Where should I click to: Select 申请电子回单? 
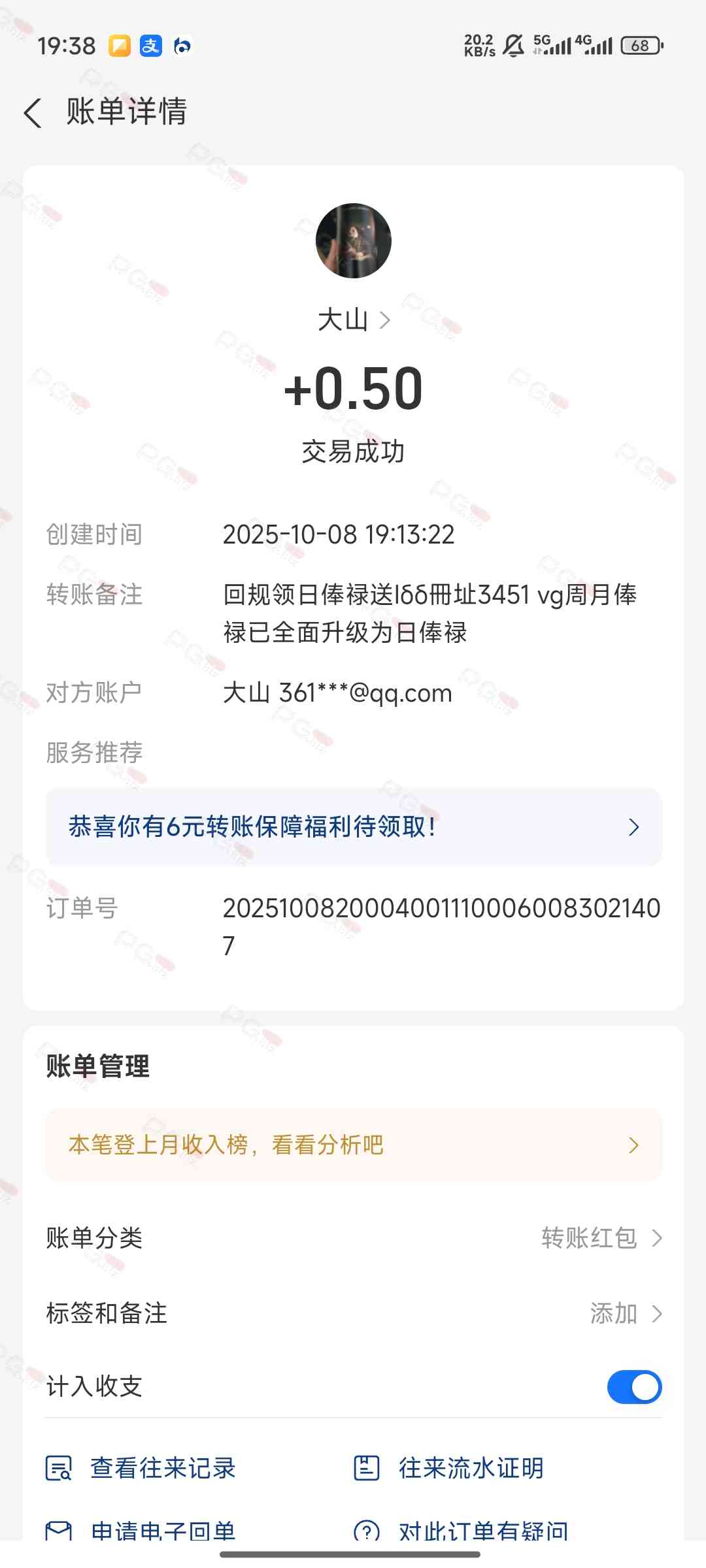tap(141, 1530)
